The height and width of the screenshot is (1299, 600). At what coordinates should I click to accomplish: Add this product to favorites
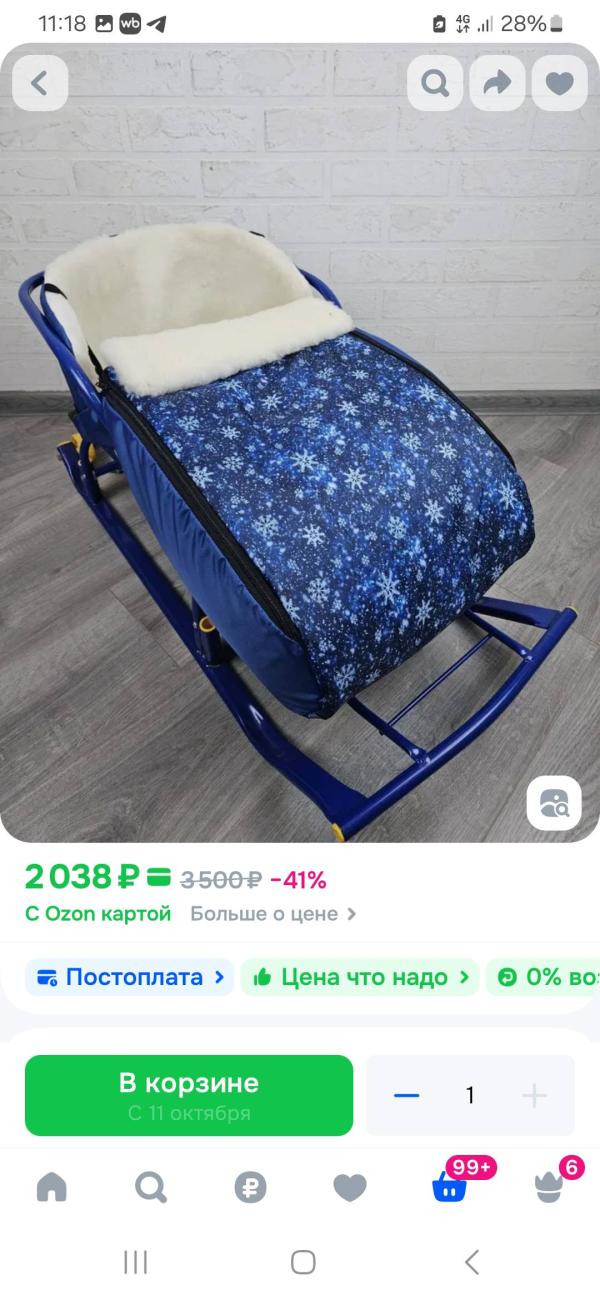559,83
